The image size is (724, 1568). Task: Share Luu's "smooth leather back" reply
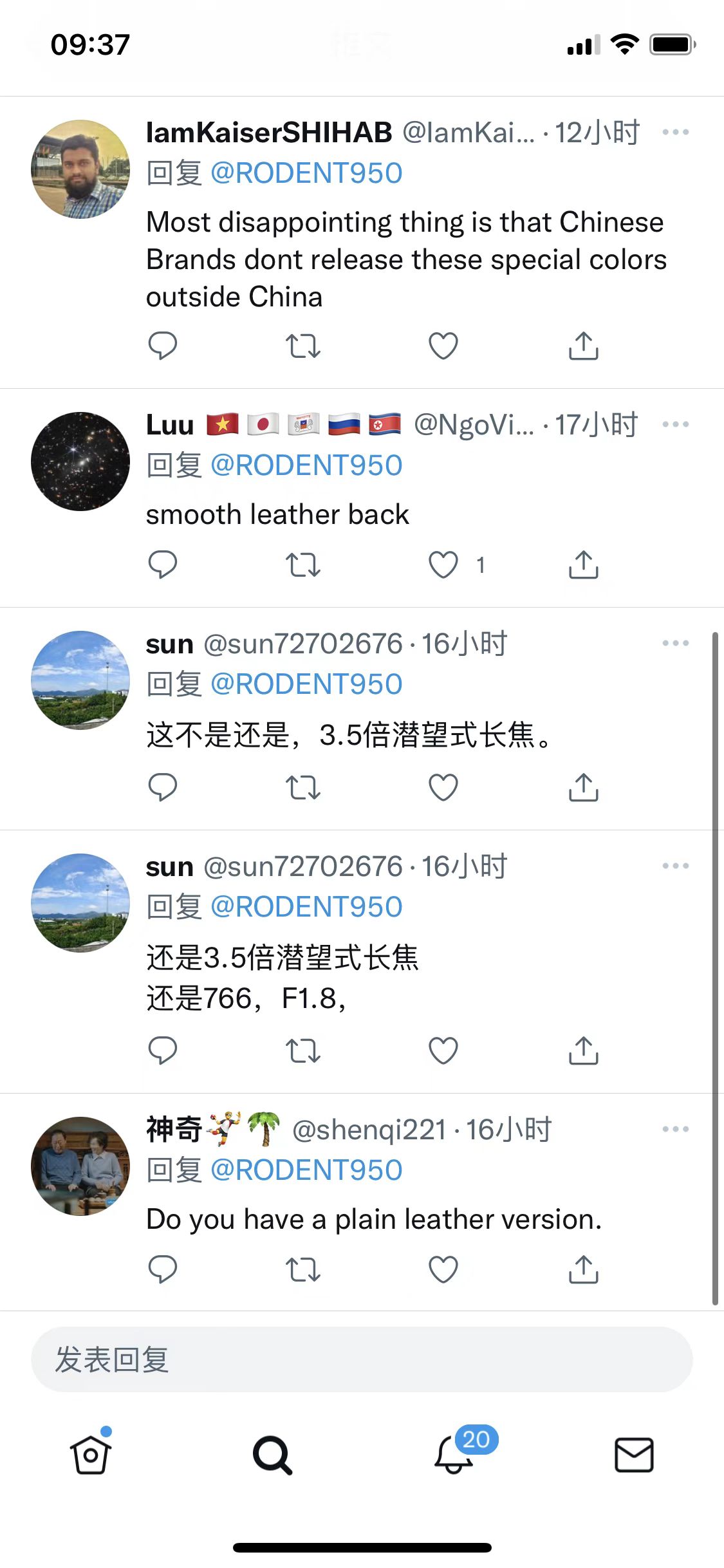pos(583,565)
